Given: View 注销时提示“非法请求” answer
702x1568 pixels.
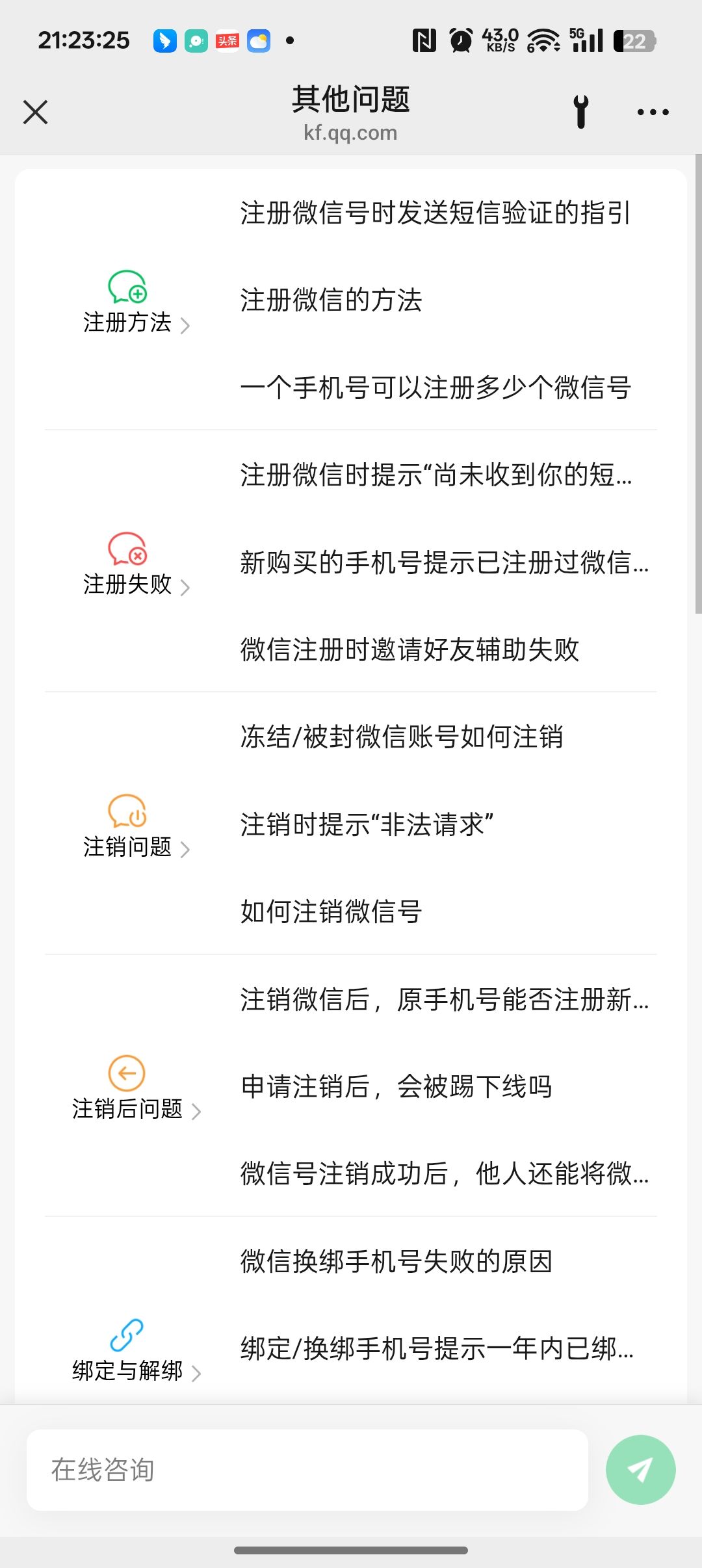Looking at the screenshot, I should (367, 824).
